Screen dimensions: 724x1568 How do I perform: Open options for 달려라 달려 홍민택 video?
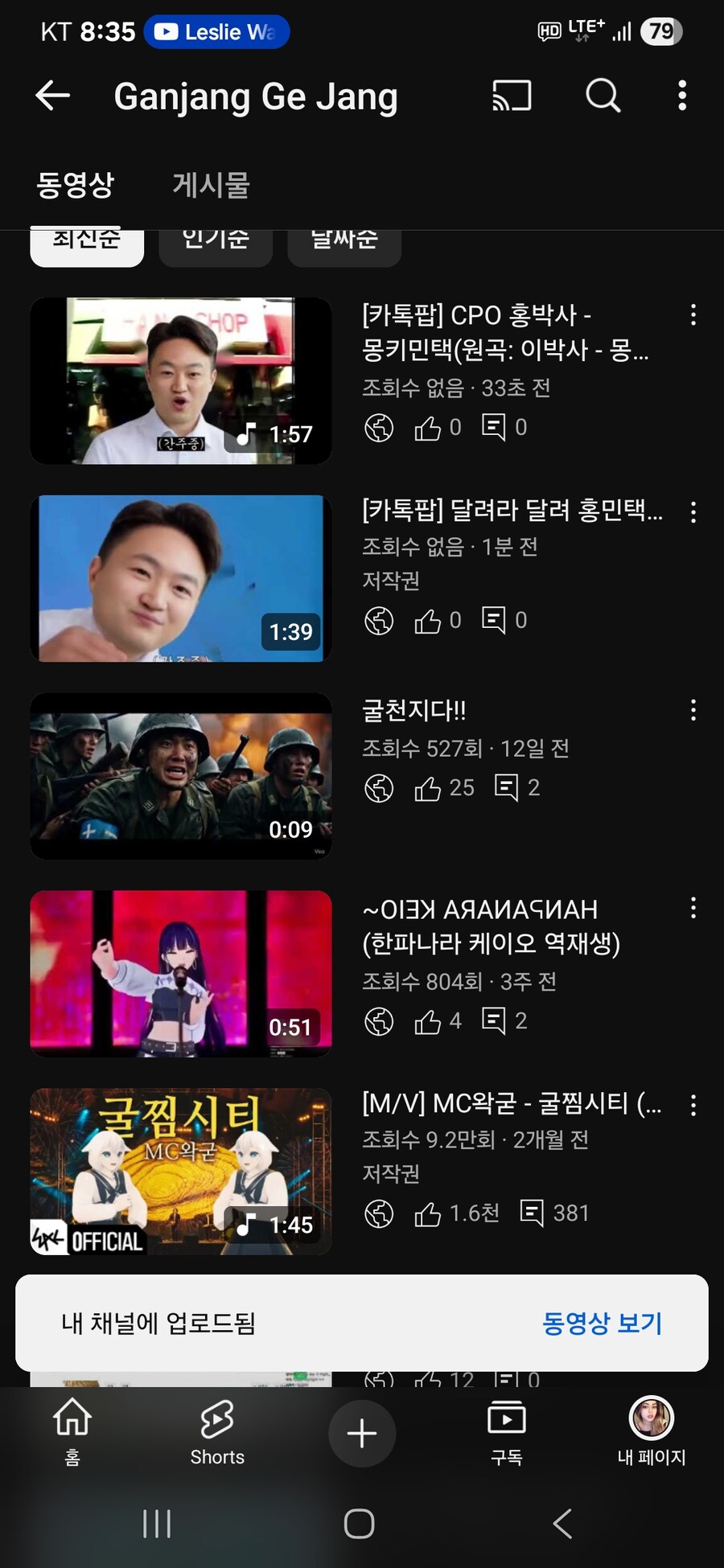pyautogui.click(x=693, y=512)
